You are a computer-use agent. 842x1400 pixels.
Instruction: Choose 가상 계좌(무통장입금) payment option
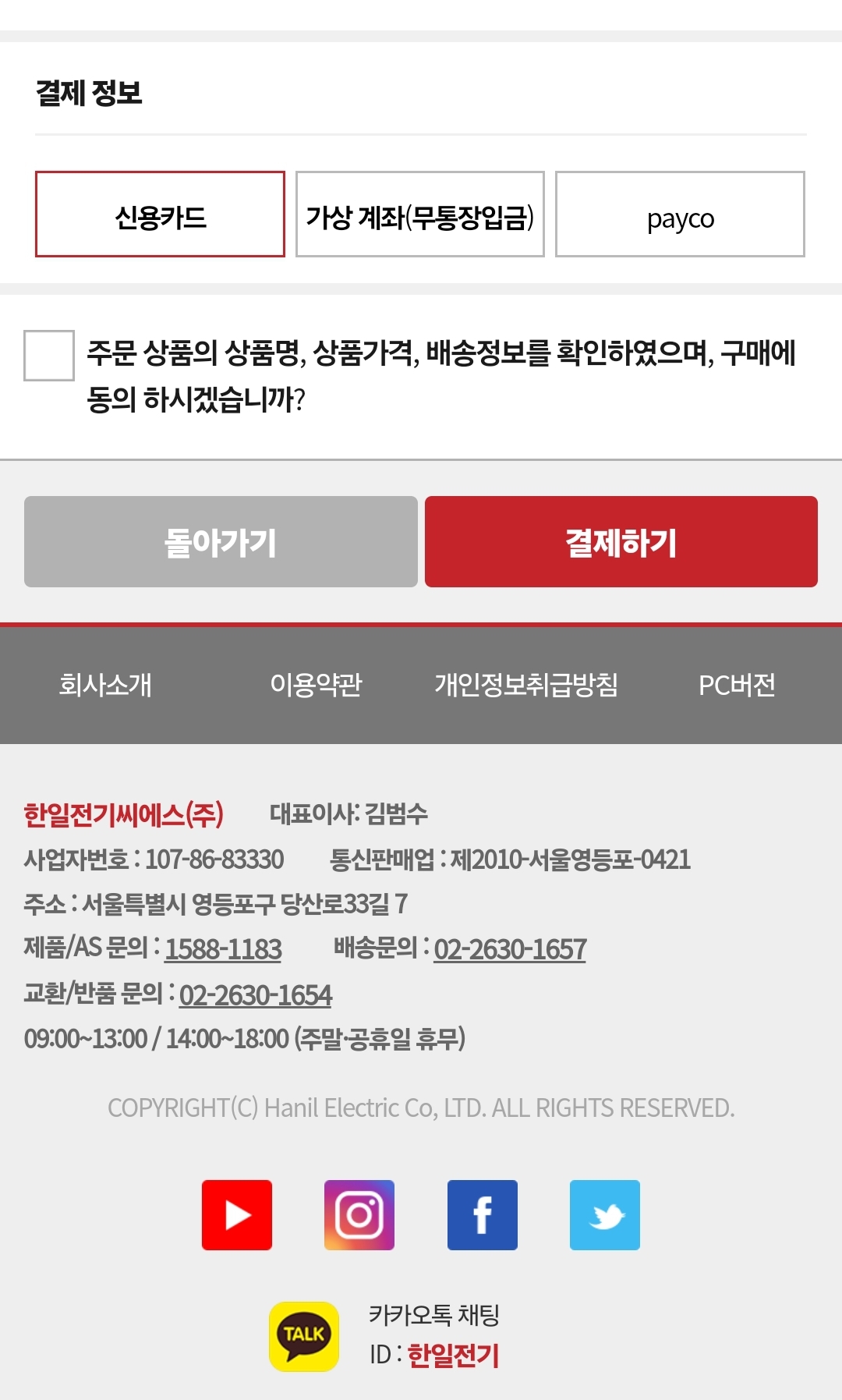click(419, 214)
